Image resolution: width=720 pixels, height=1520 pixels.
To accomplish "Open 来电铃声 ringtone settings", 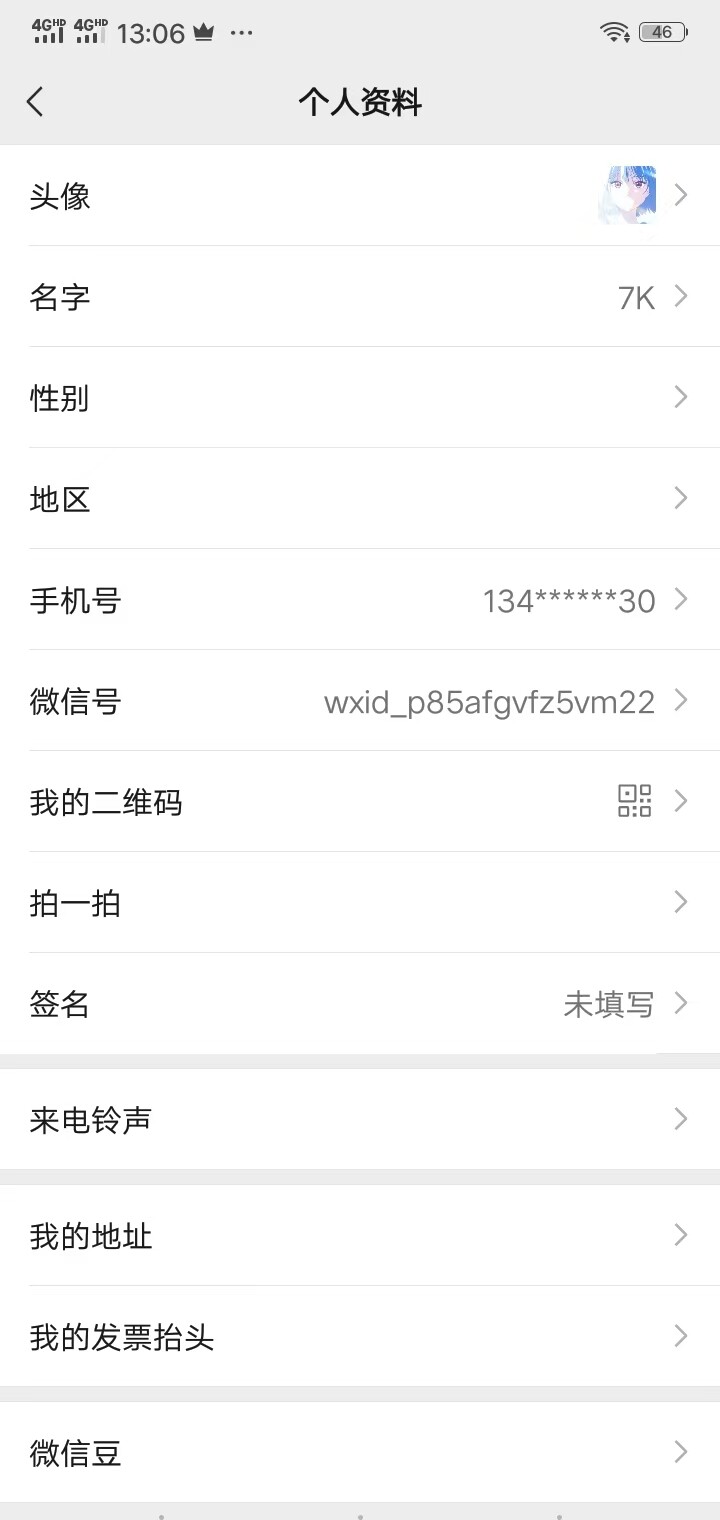I will (360, 1119).
